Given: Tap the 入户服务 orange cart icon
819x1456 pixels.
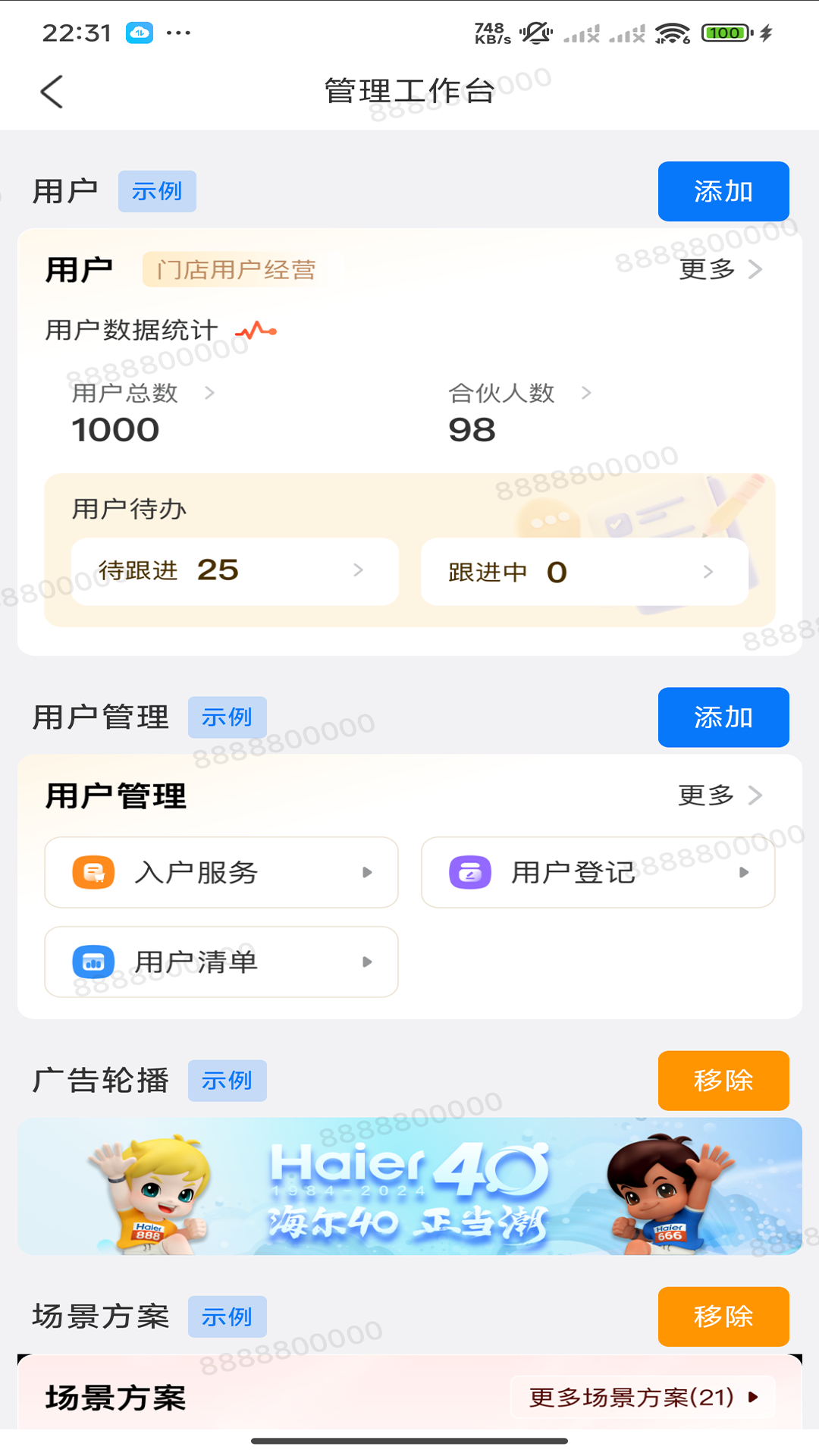Looking at the screenshot, I should pos(92,872).
